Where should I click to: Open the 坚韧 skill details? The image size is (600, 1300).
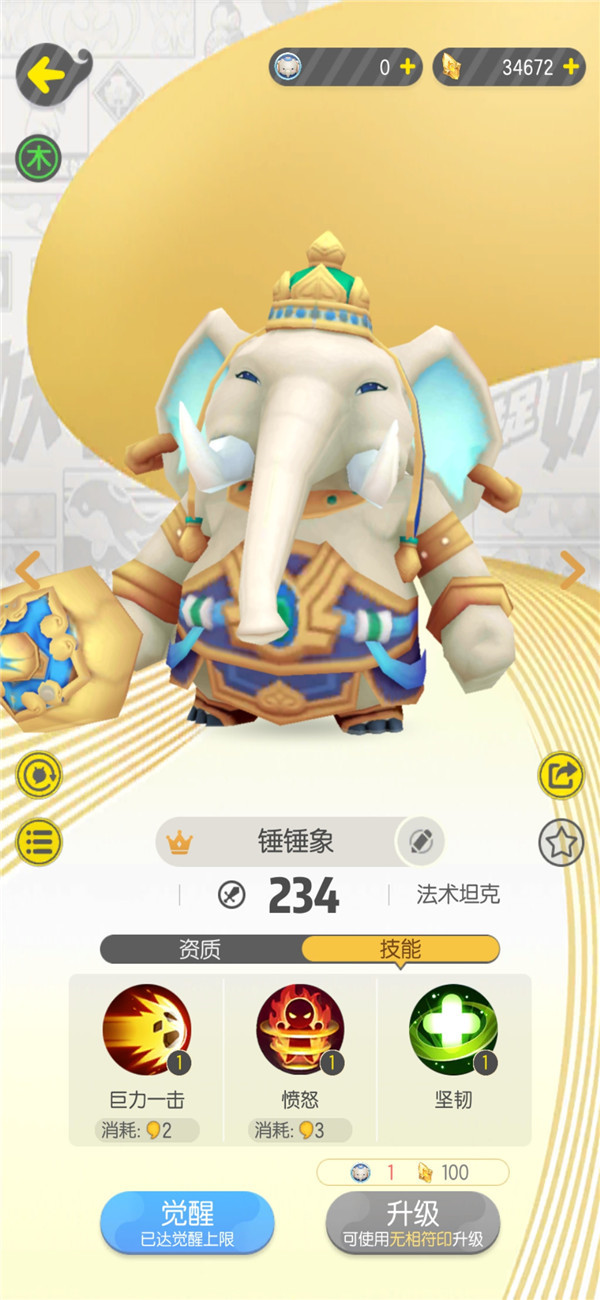coord(453,1030)
